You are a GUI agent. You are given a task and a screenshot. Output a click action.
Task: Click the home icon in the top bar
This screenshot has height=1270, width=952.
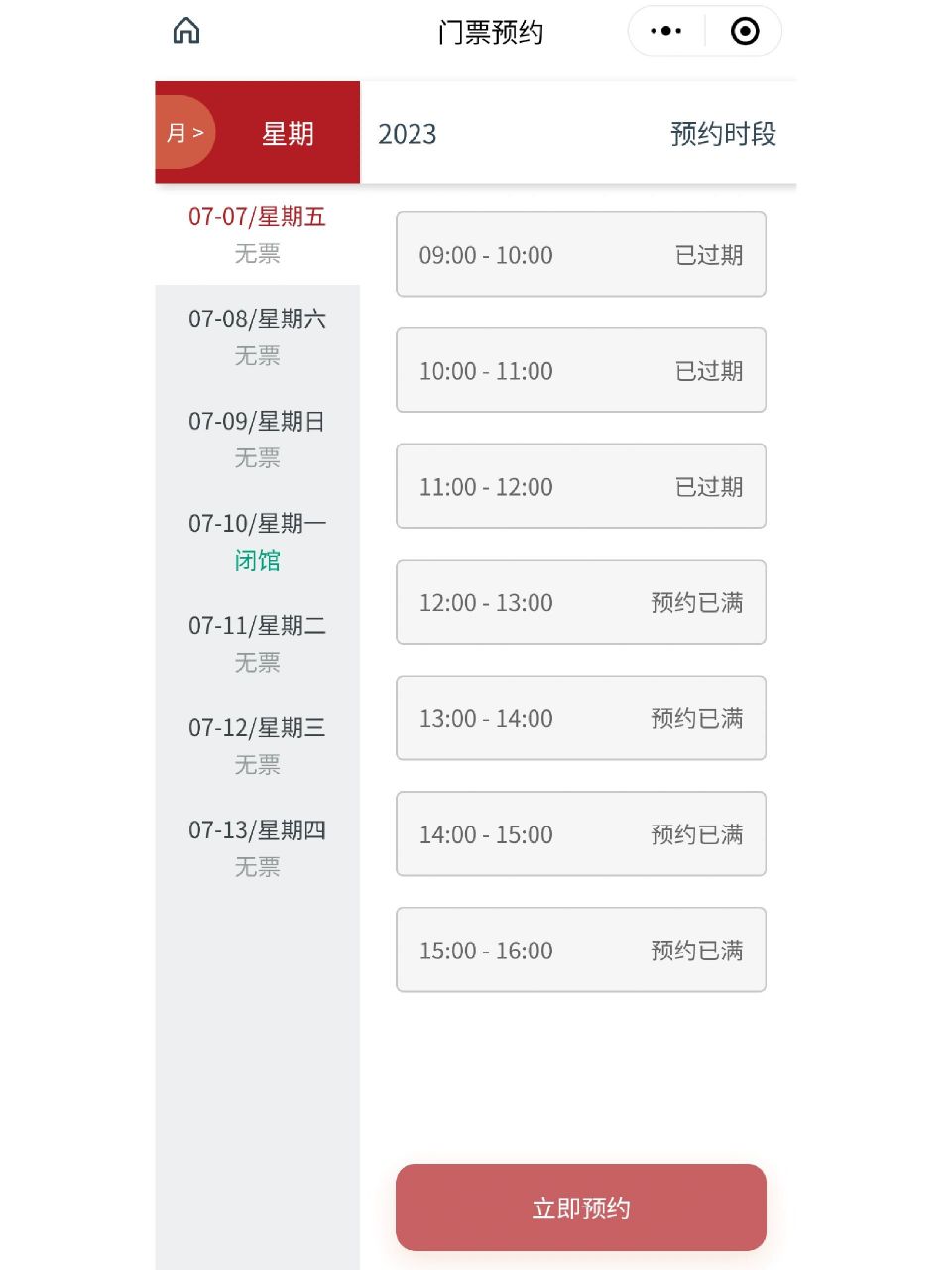click(x=184, y=31)
